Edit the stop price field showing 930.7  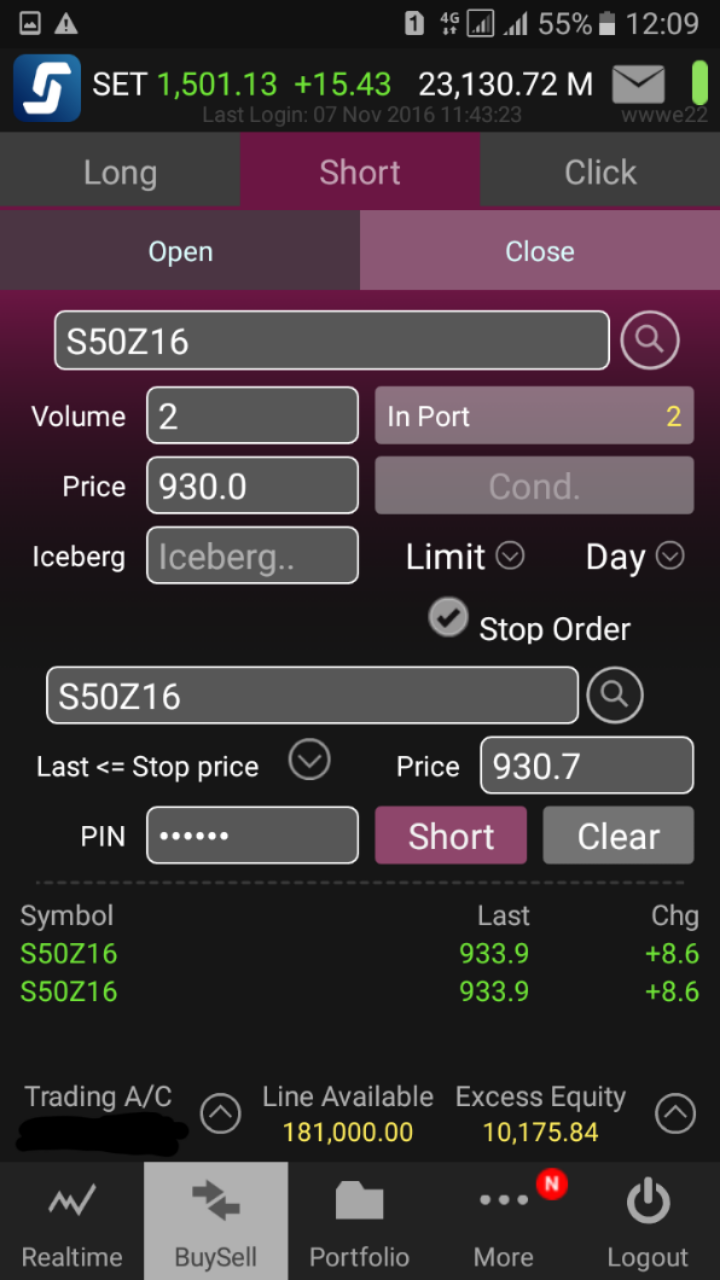tap(586, 766)
